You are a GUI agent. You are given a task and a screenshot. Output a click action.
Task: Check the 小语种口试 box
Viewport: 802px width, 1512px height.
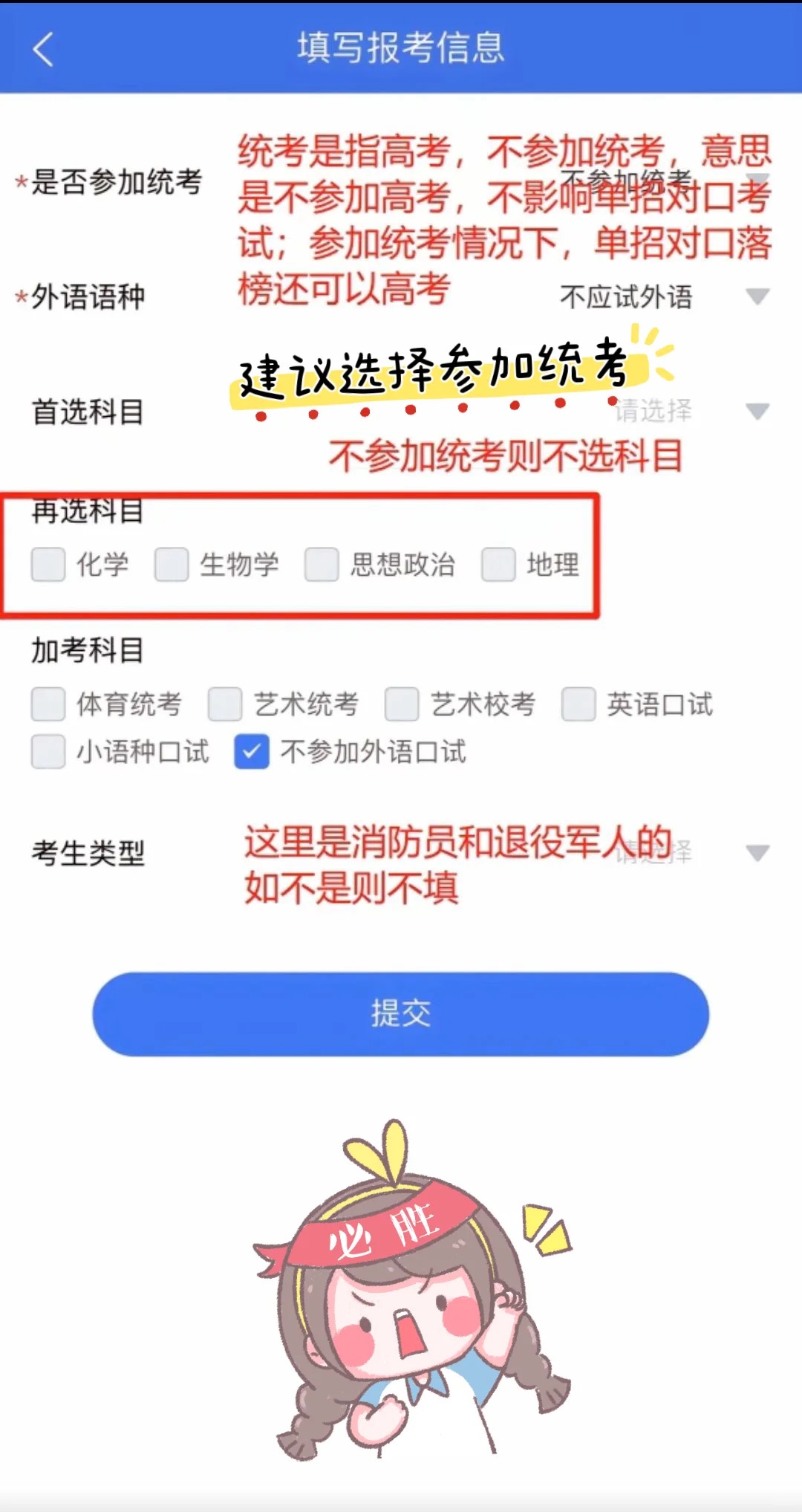[48, 751]
